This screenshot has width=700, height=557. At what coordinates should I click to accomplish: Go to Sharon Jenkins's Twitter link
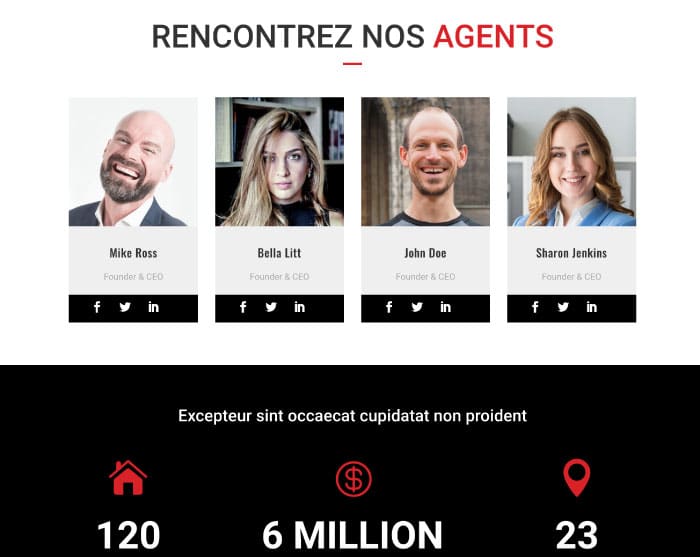(563, 307)
